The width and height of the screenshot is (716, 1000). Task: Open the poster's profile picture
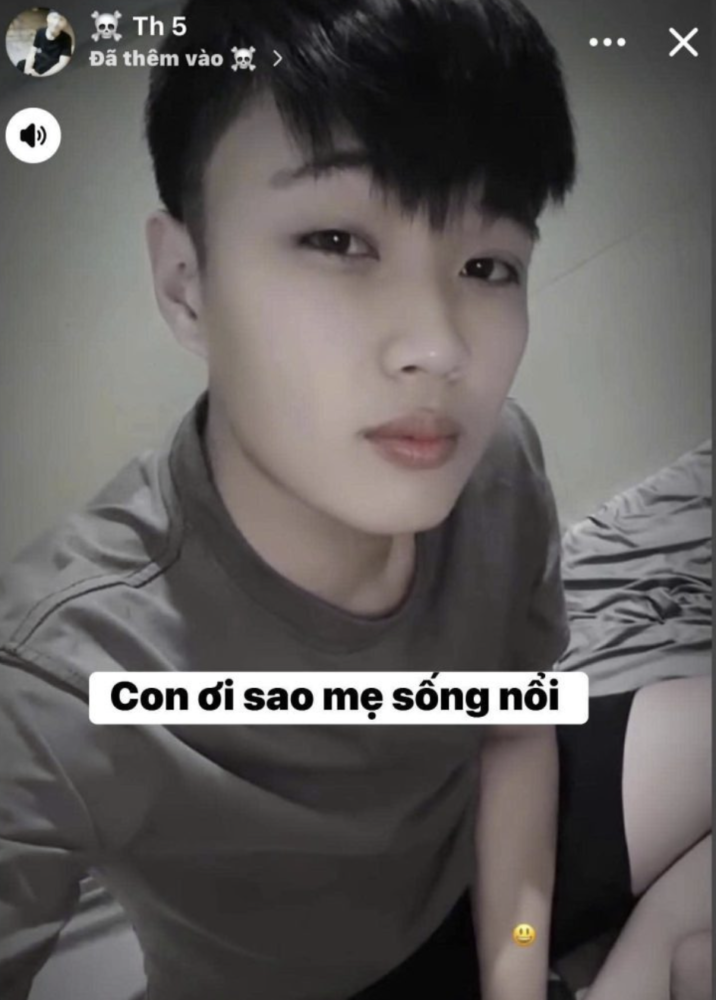[x=40, y=42]
